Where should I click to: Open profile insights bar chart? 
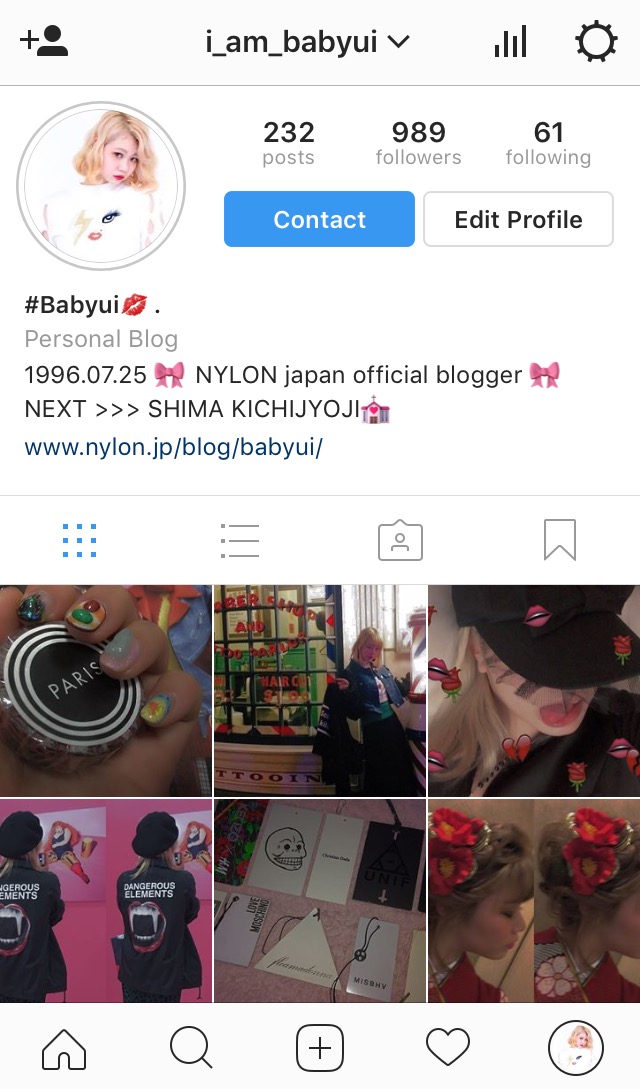[510, 42]
